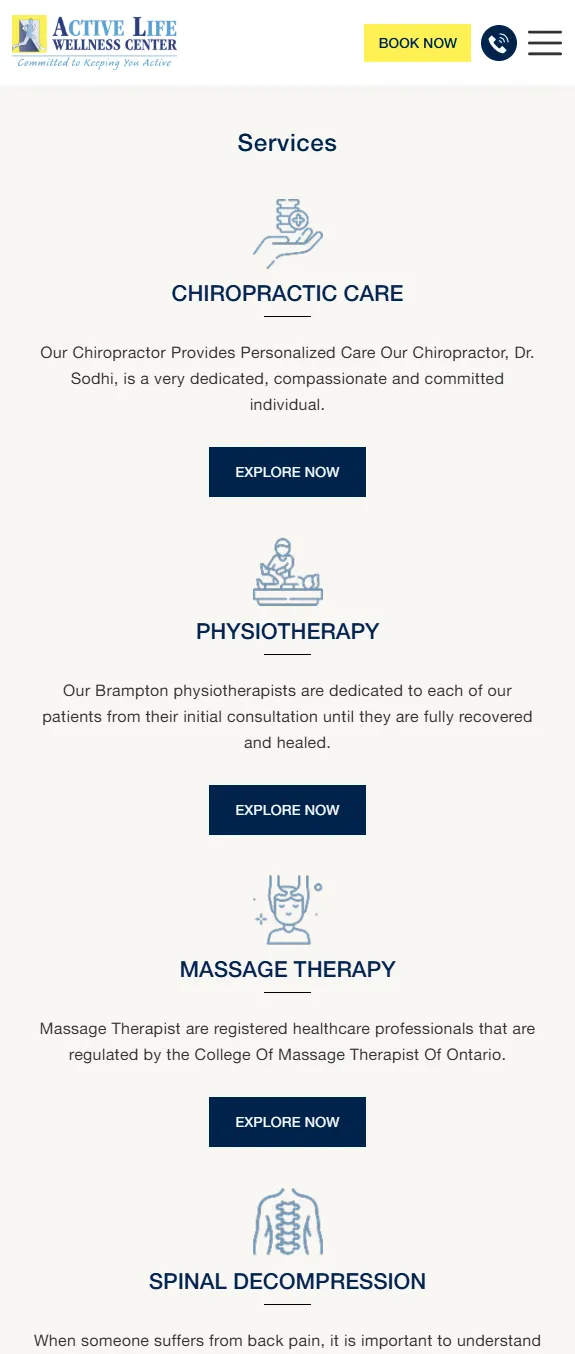Explore Now under Chiropractic Care

click(x=287, y=472)
